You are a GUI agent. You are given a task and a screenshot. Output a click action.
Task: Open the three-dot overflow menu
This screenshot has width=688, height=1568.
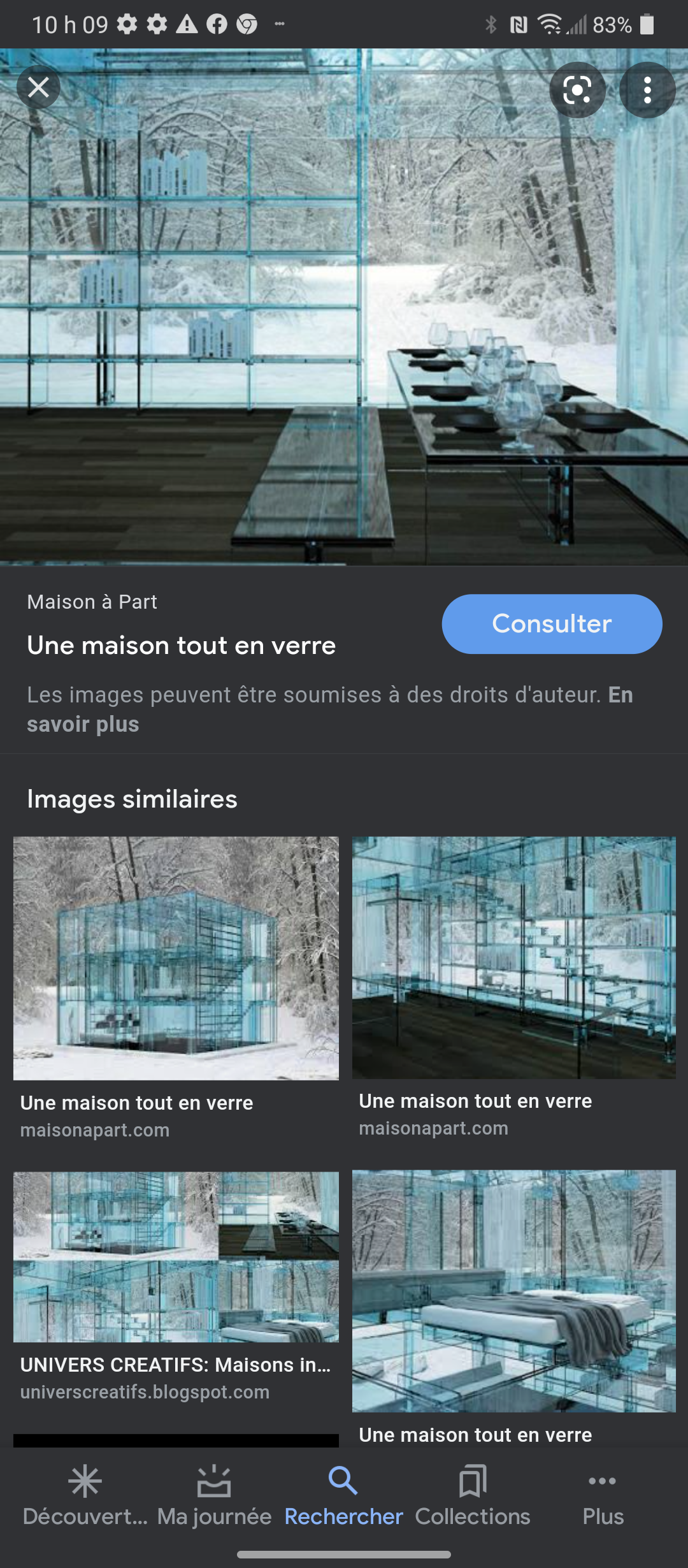click(647, 90)
